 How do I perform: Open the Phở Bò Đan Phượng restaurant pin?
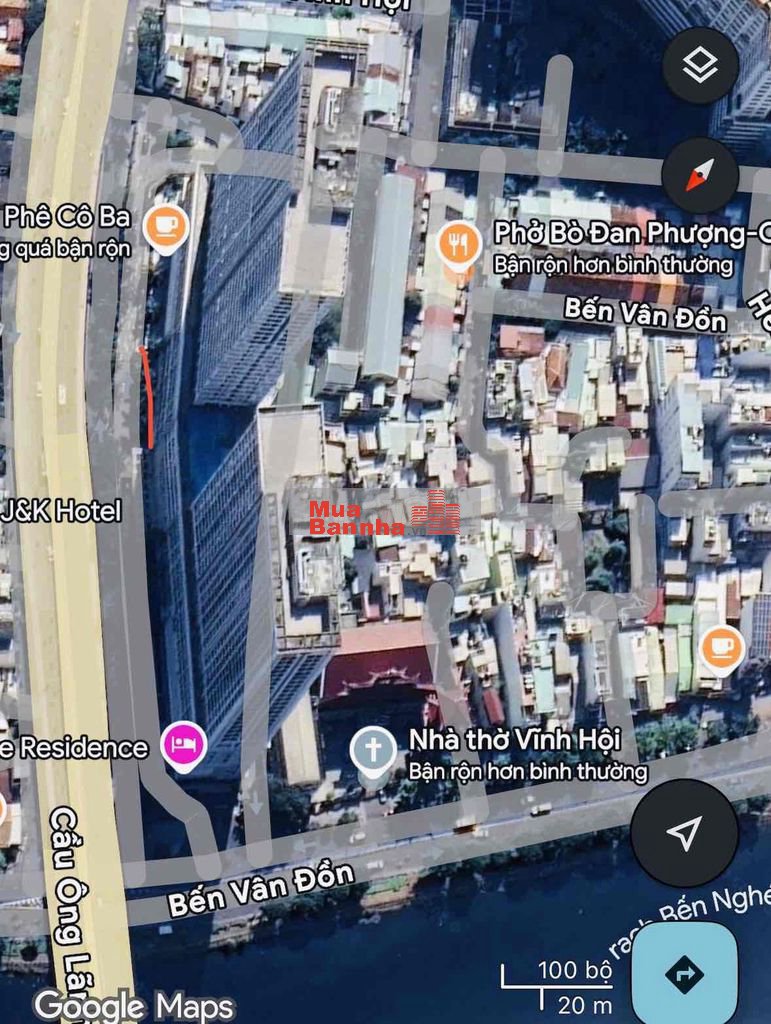(x=458, y=243)
